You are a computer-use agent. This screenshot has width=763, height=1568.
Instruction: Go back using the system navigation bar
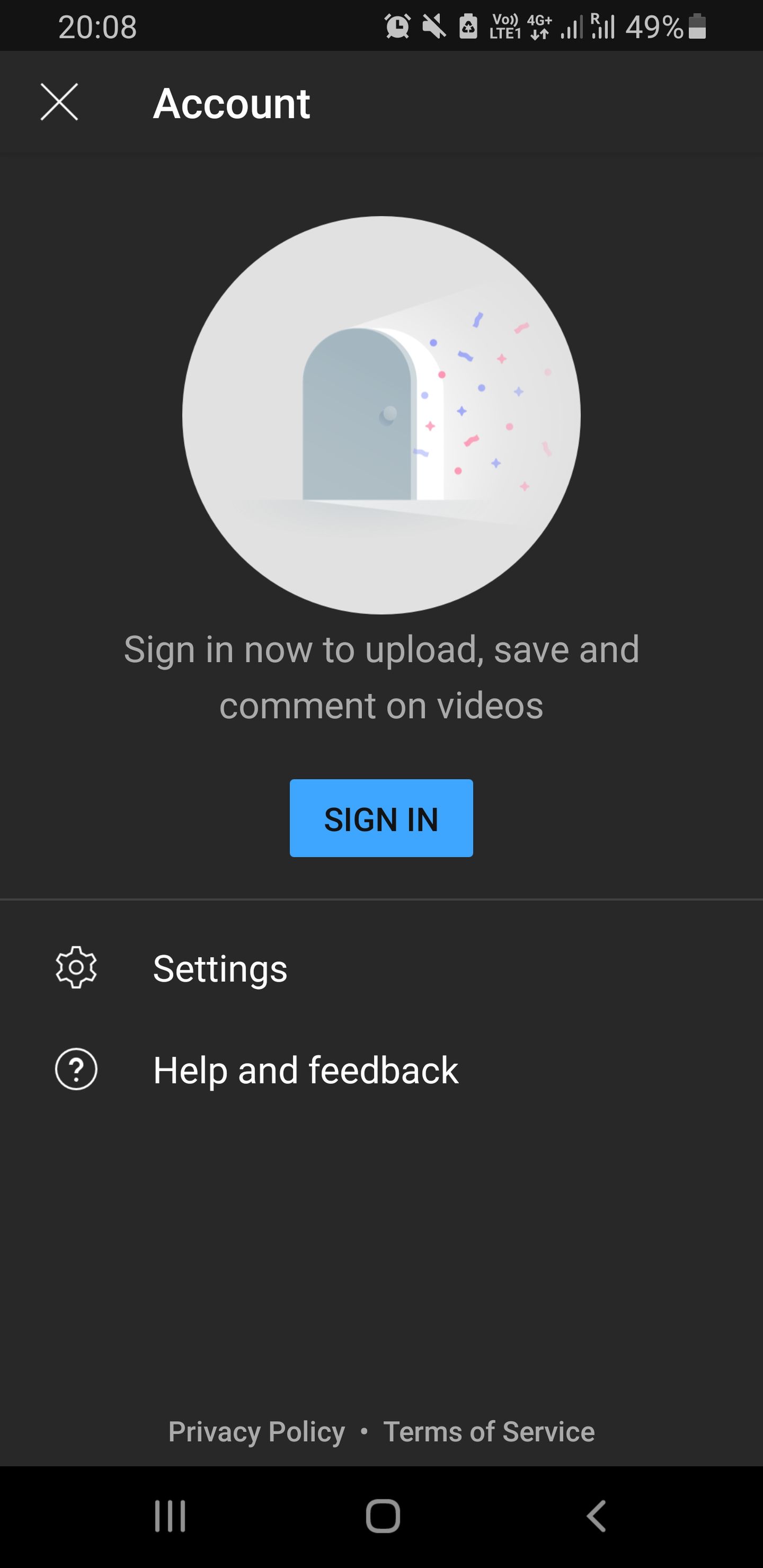(x=596, y=1516)
